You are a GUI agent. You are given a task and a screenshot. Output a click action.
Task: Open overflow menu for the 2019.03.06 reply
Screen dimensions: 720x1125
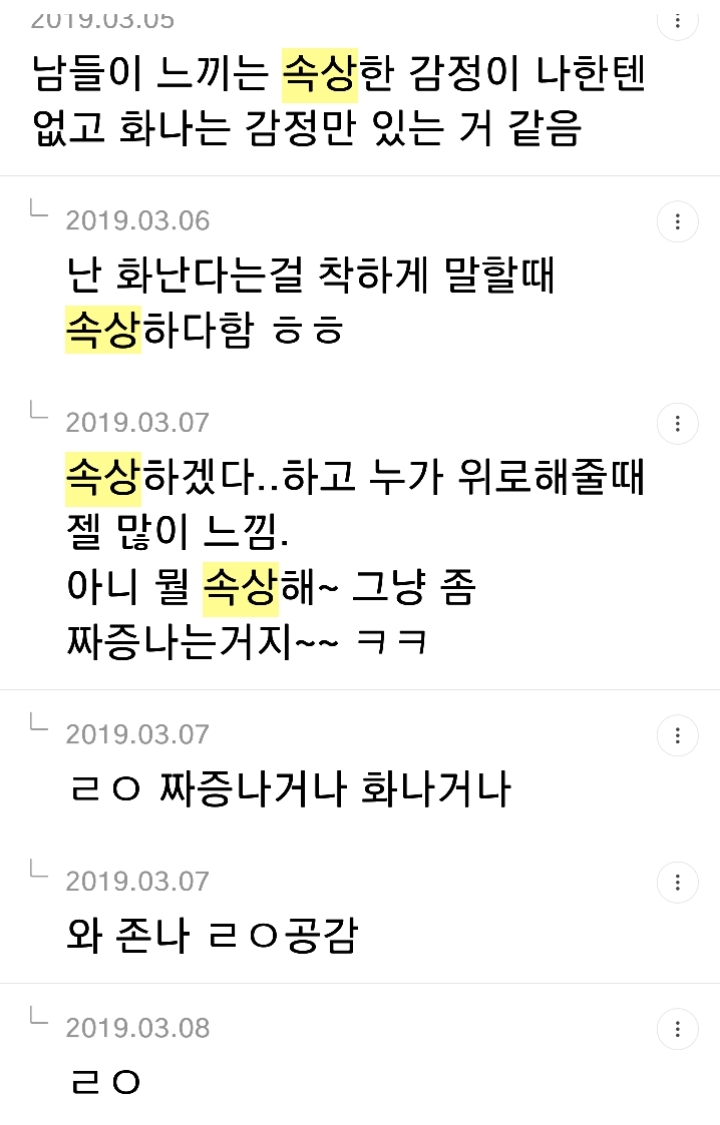(677, 222)
